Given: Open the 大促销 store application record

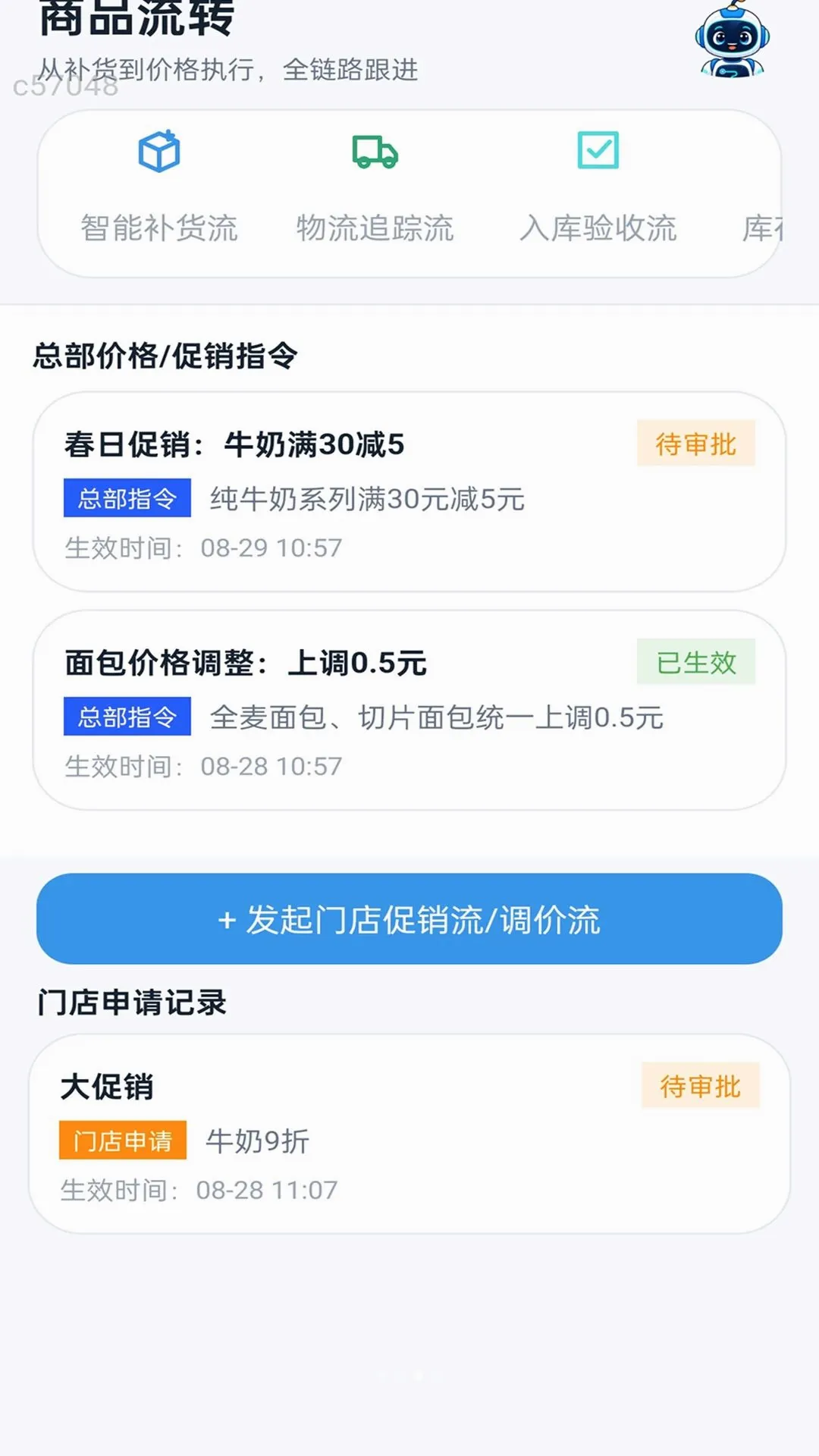Looking at the screenshot, I should (x=409, y=1134).
